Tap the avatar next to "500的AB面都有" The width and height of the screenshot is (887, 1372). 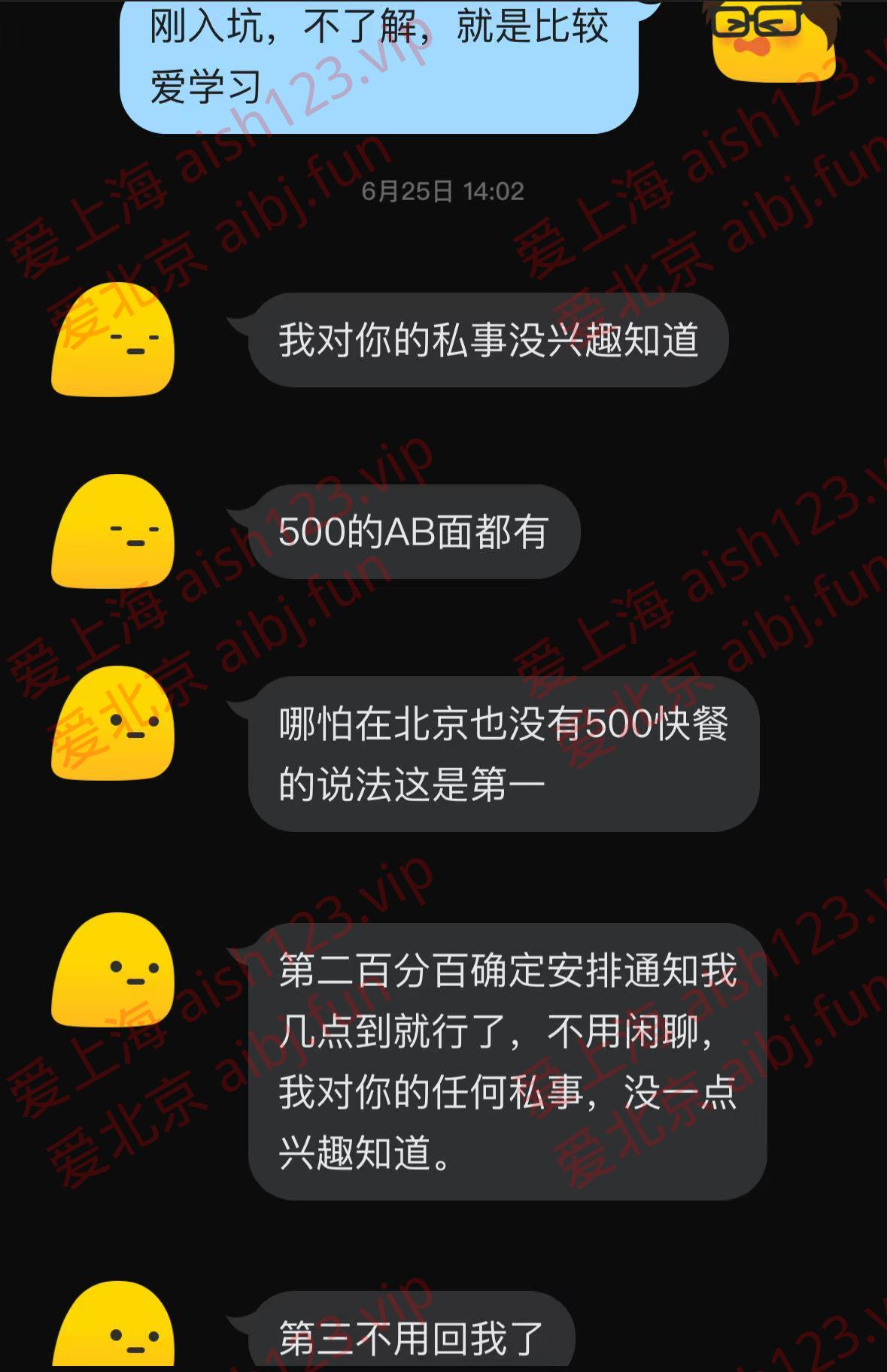click(x=113, y=531)
